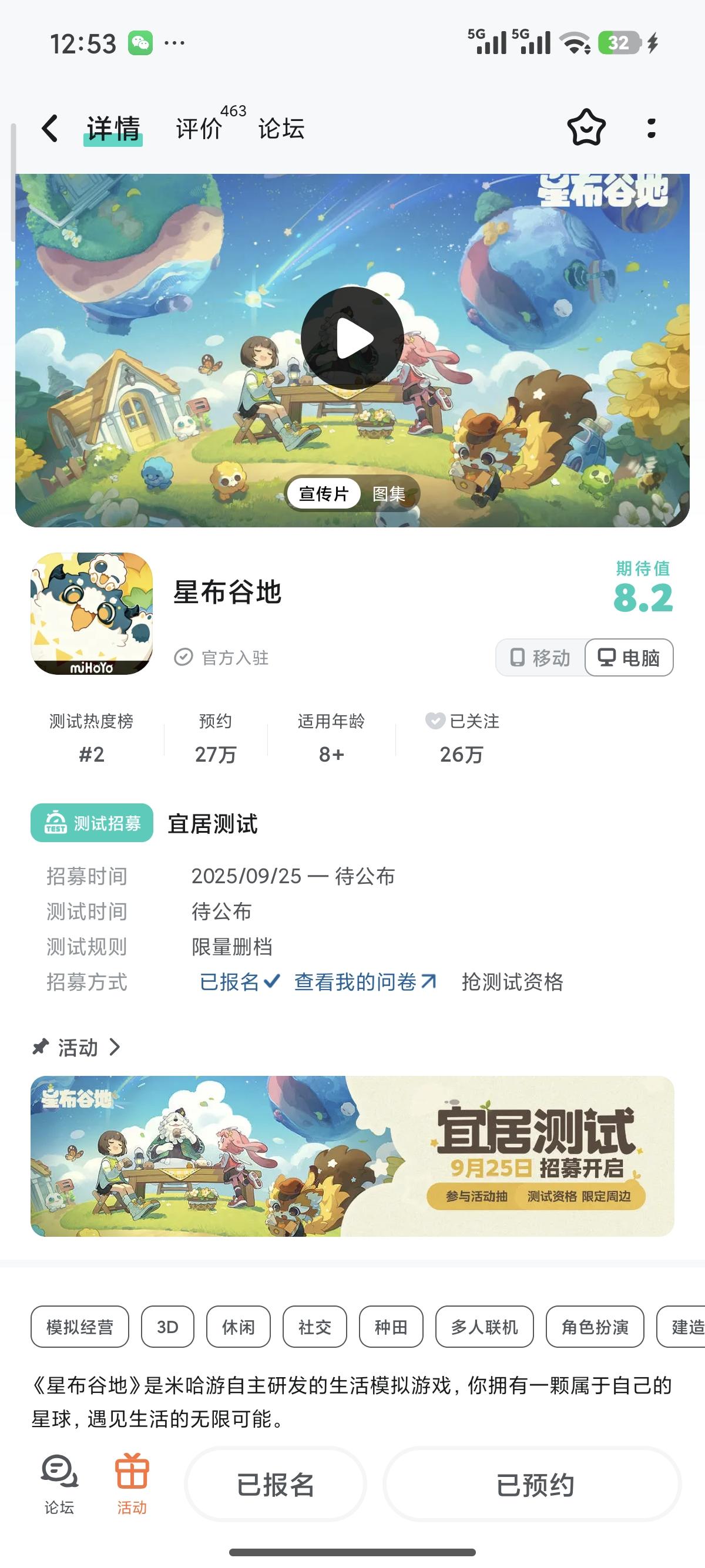This screenshot has height=1568, width=705.
Task: Click the 测试招募 TEST badge
Action: (x=90, y=823)
